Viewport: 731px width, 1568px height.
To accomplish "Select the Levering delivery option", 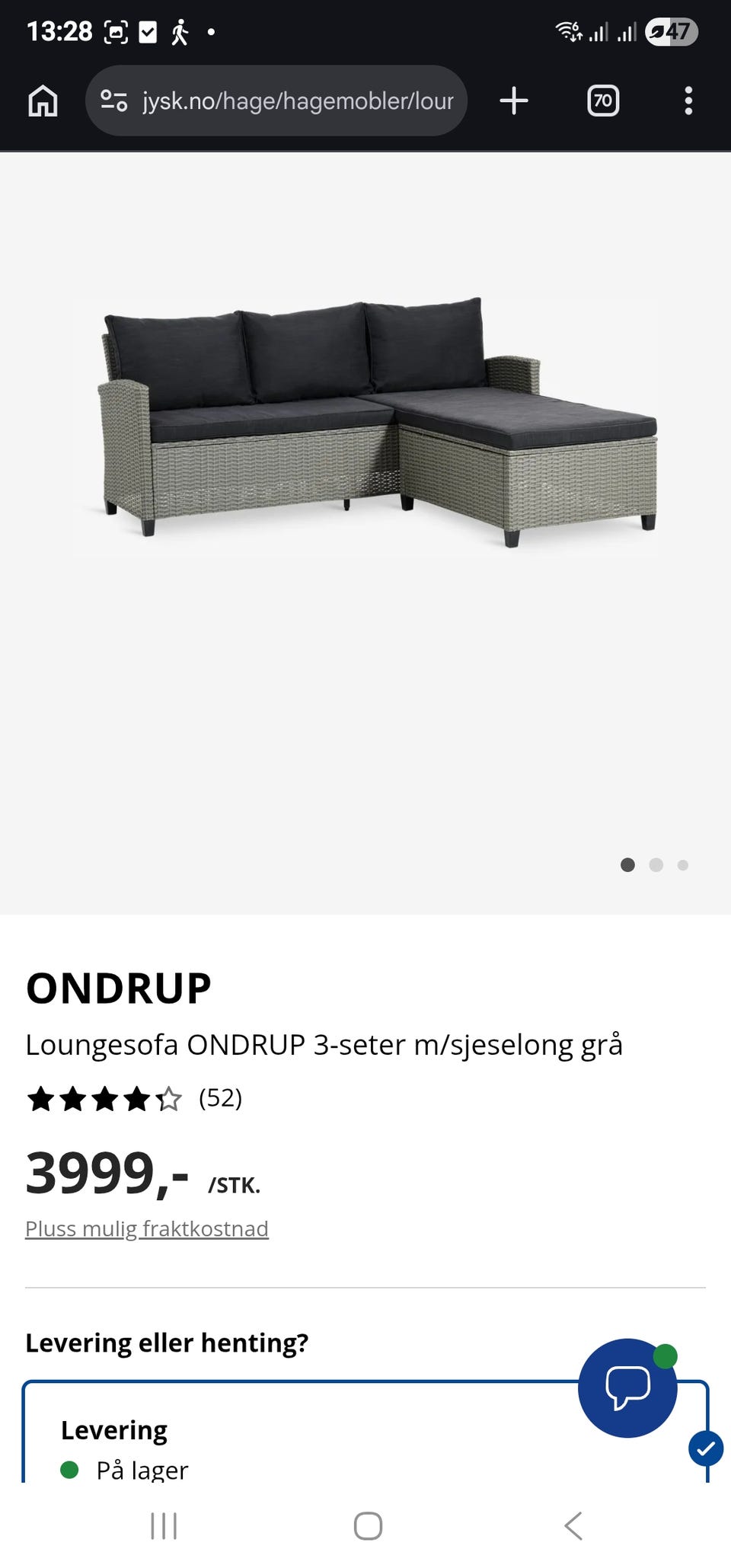I will (365, 1432).
